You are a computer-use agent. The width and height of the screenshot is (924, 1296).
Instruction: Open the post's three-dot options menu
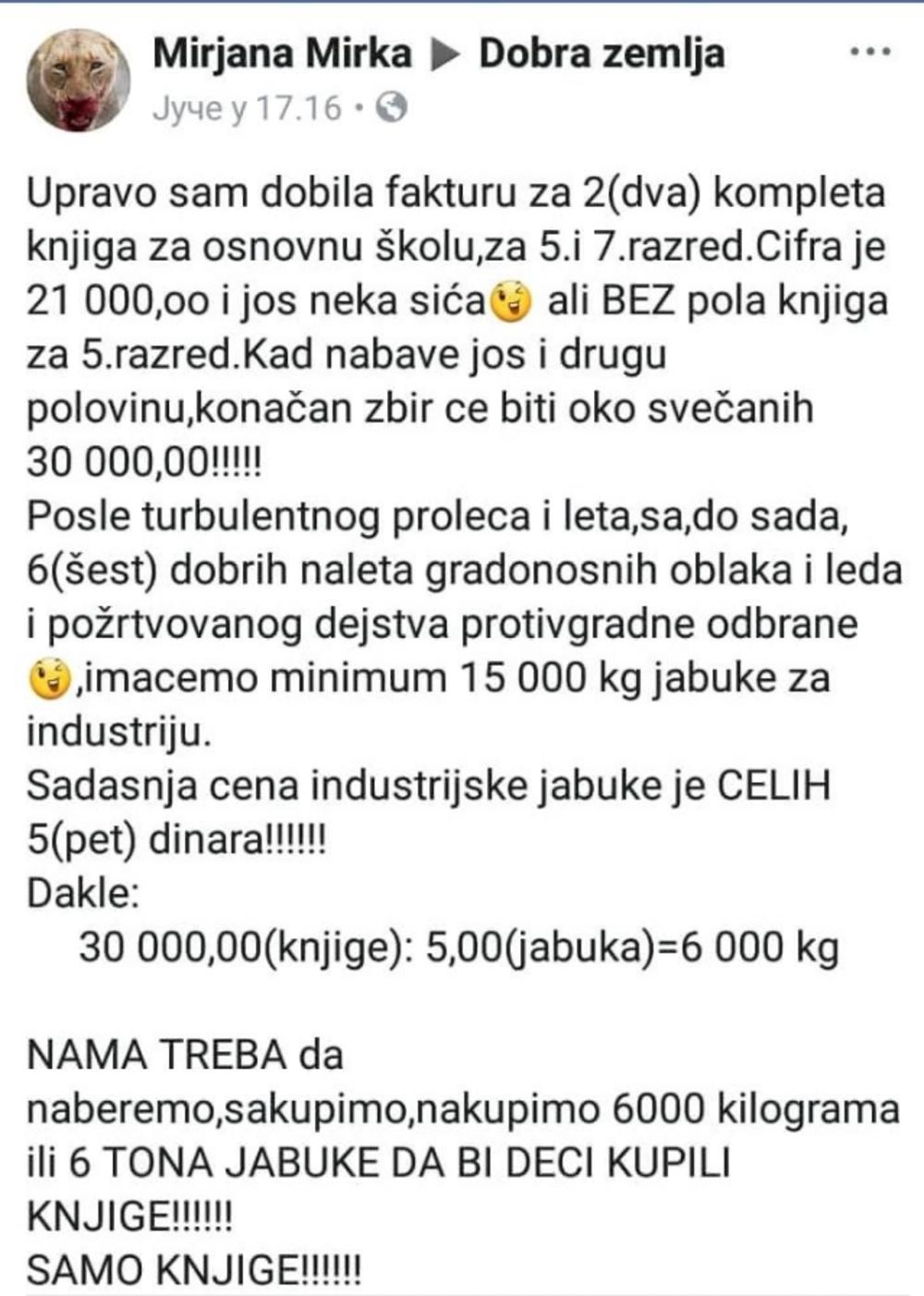869,54
